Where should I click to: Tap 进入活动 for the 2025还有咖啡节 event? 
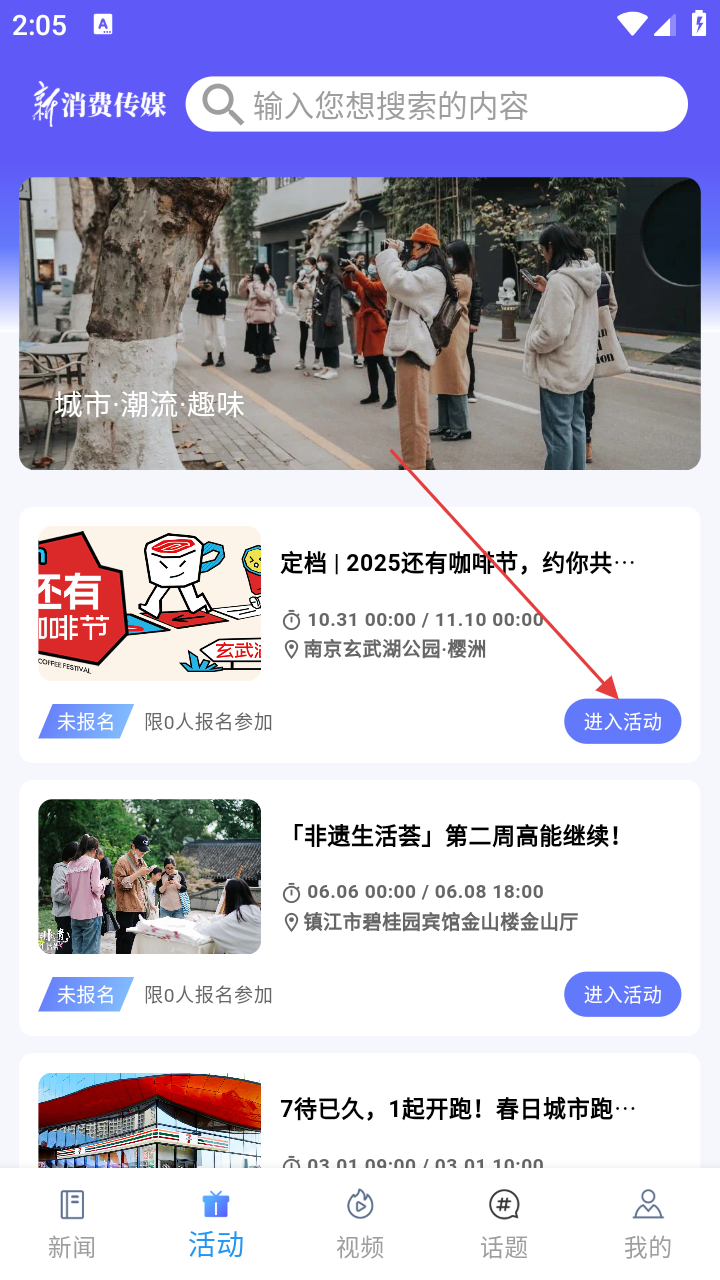pyautogui.click(x=622, y=721)
